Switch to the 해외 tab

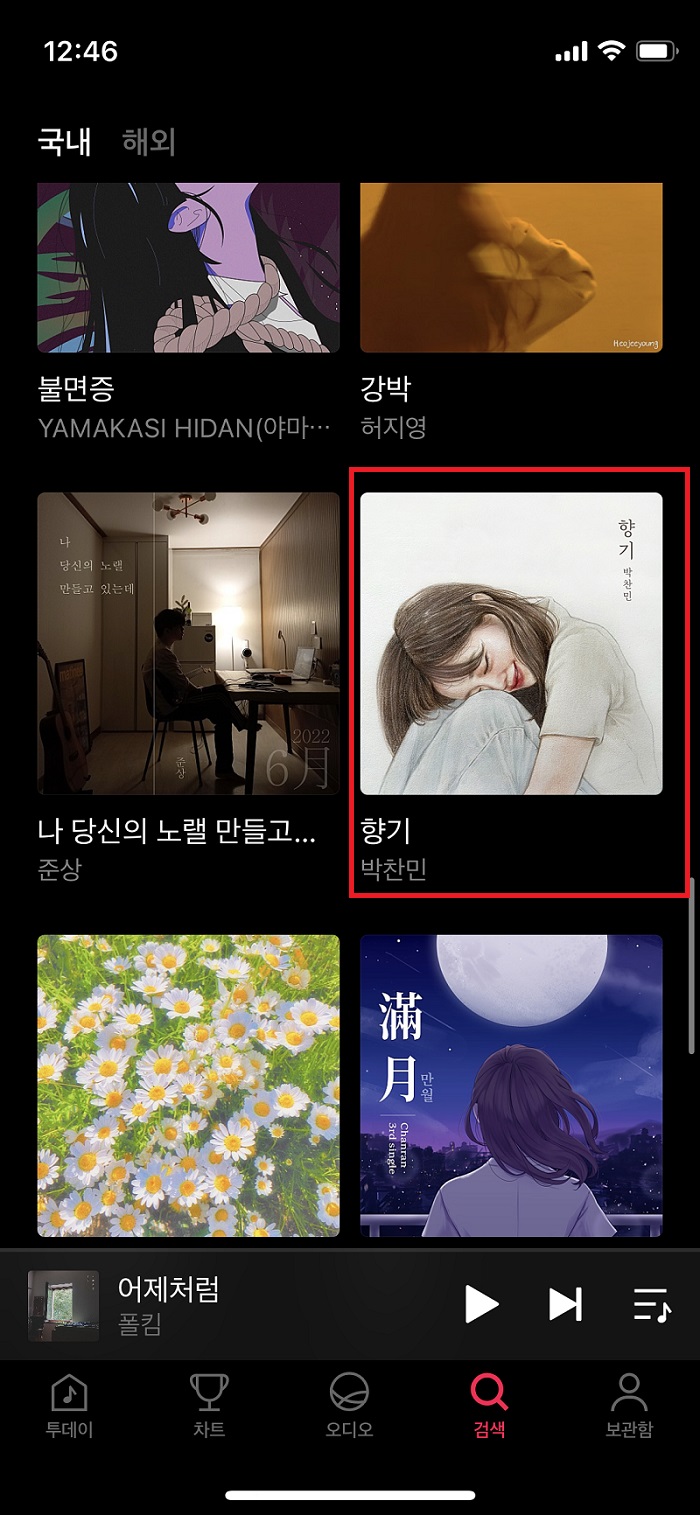(x=149, y=142)
